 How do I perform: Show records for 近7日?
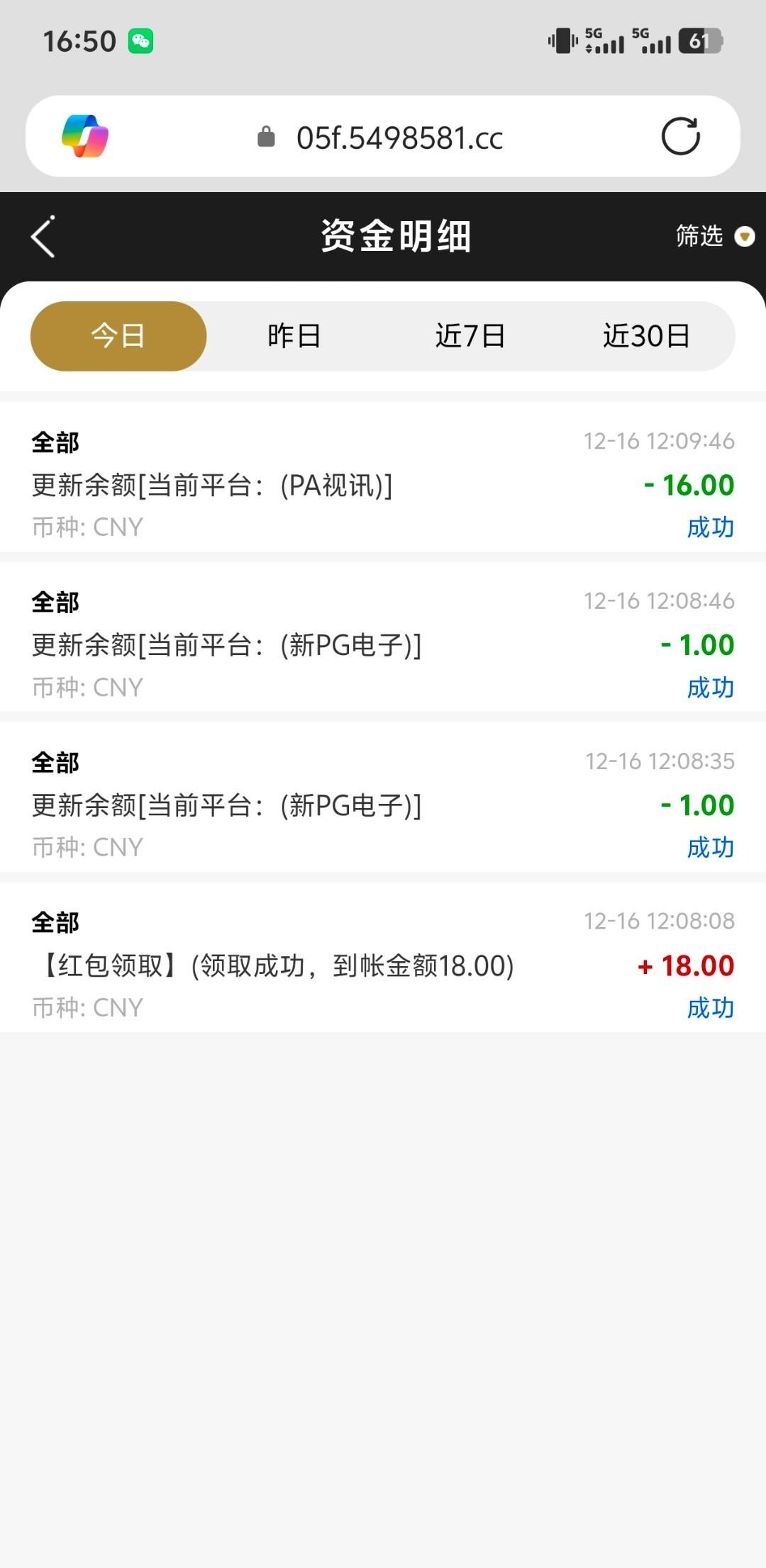[470, 336]
